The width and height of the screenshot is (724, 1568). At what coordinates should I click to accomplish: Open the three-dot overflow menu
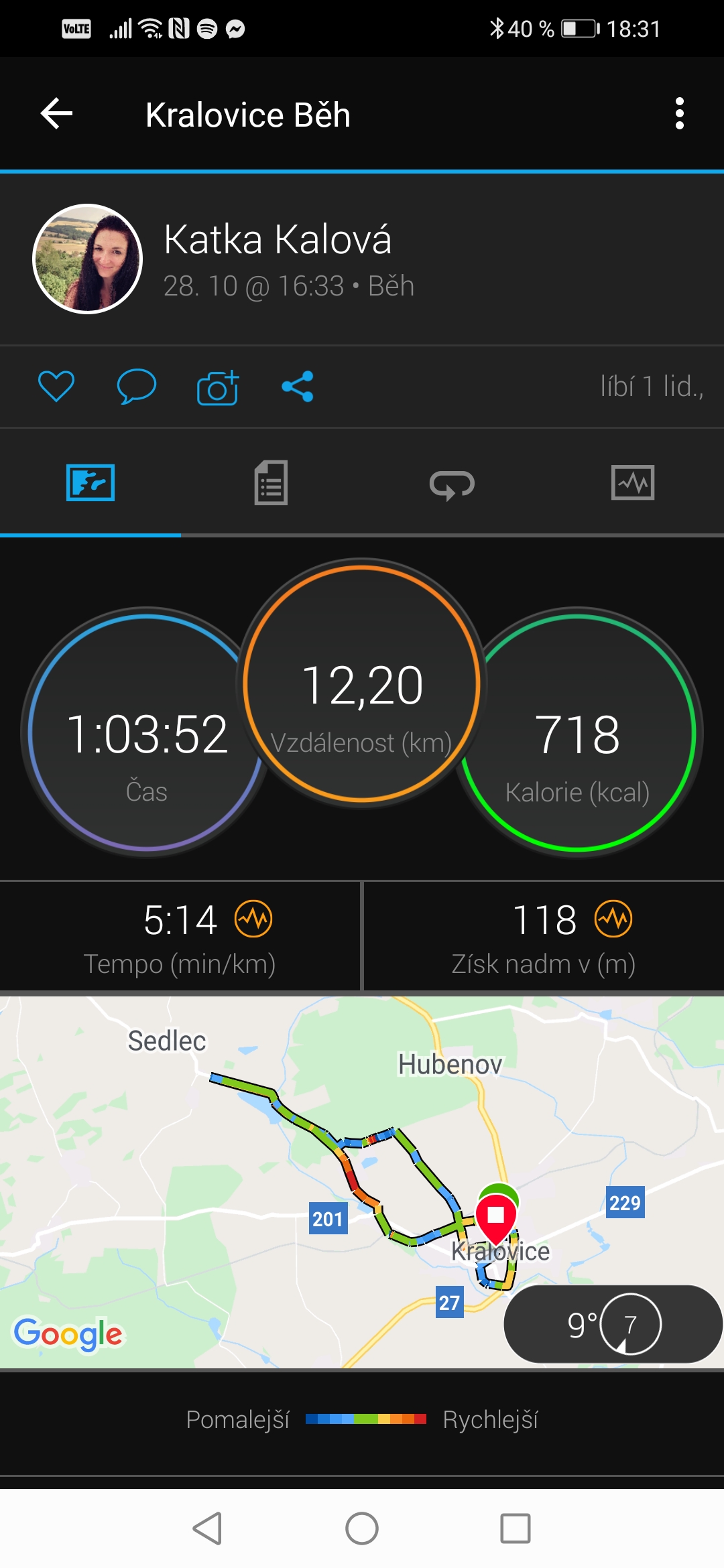680,113
